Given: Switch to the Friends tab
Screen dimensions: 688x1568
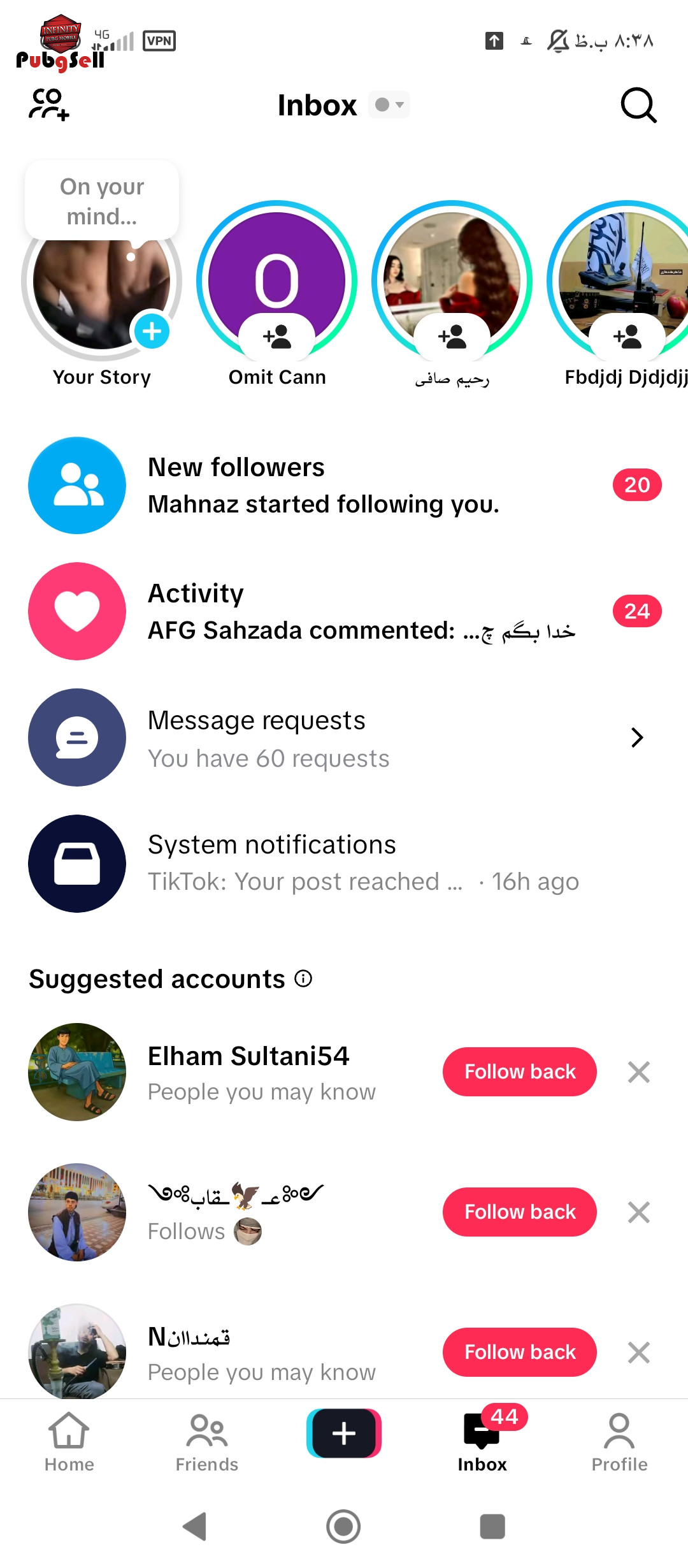Looking at the screenshot, I should point(206,1442).
